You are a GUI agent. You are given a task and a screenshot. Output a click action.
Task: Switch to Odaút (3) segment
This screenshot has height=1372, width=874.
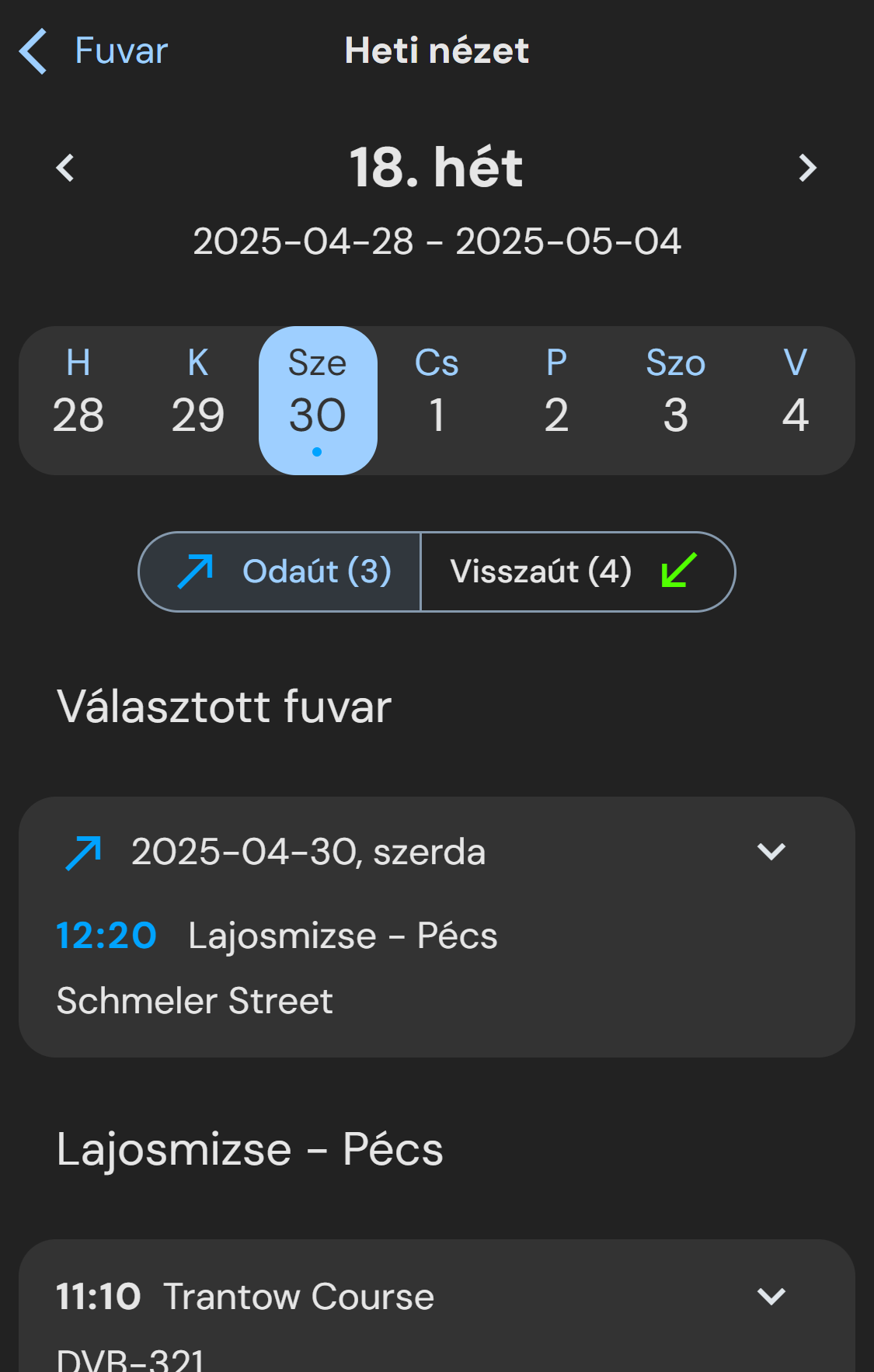(x=281, y=572)
